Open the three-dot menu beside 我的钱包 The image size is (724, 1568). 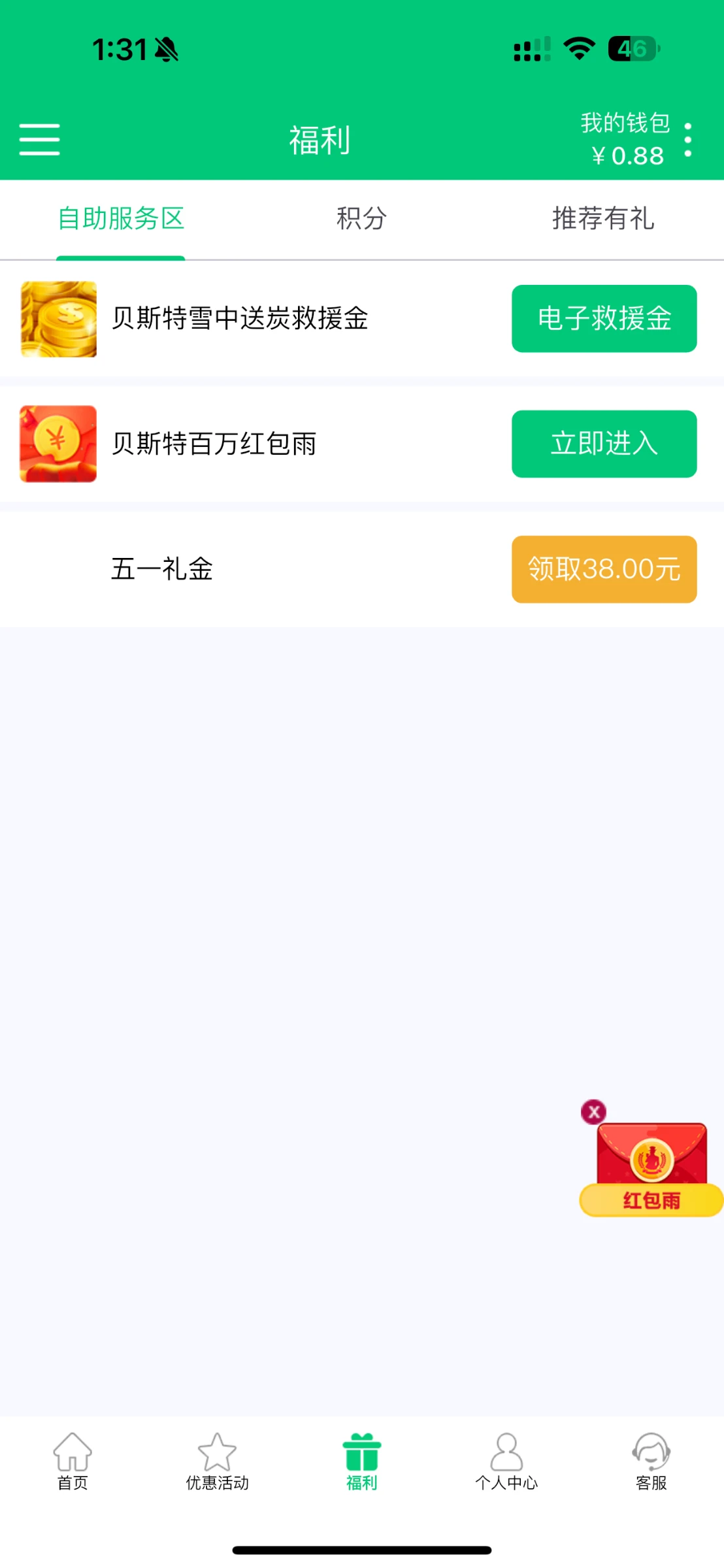click(x=687, y=139)
